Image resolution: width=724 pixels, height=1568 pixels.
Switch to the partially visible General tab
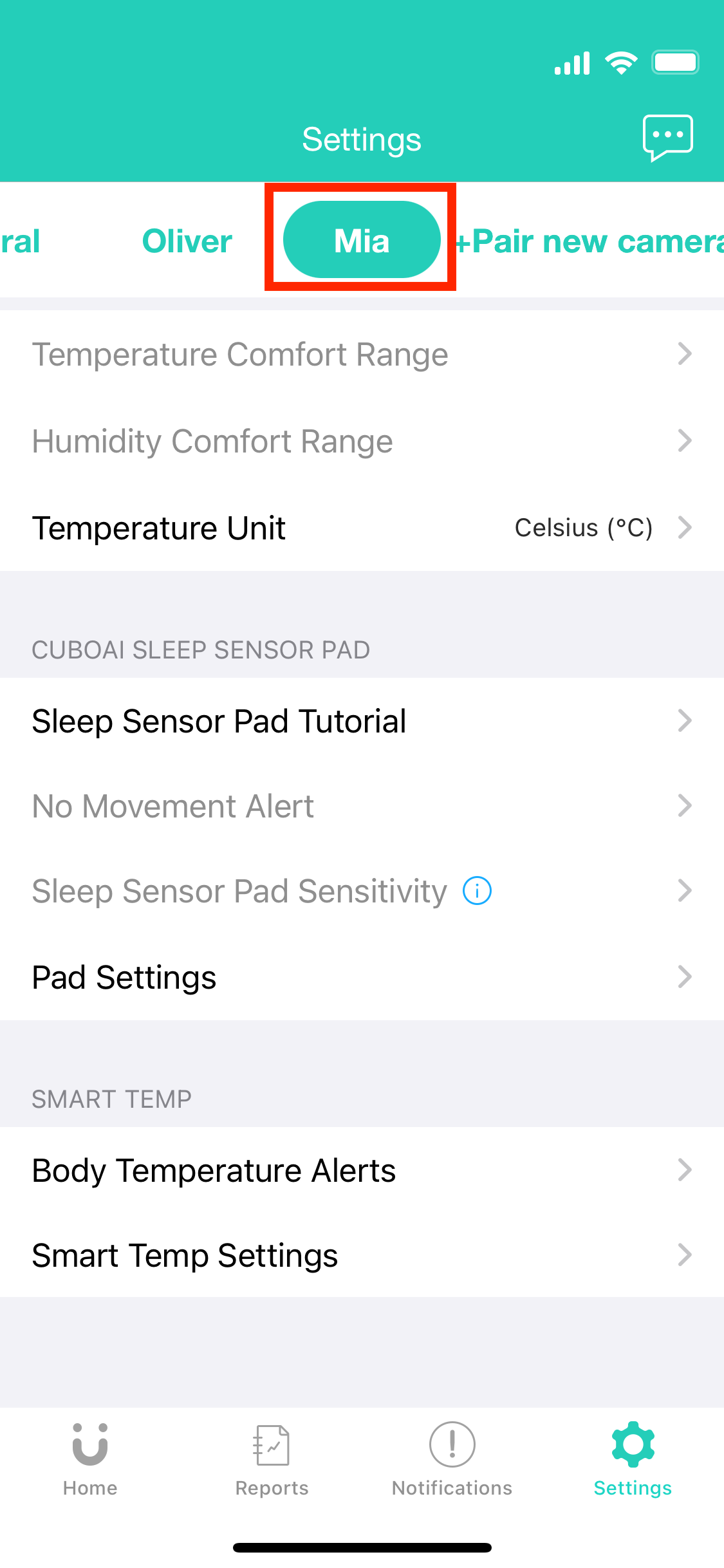click(x=20, y=241)
